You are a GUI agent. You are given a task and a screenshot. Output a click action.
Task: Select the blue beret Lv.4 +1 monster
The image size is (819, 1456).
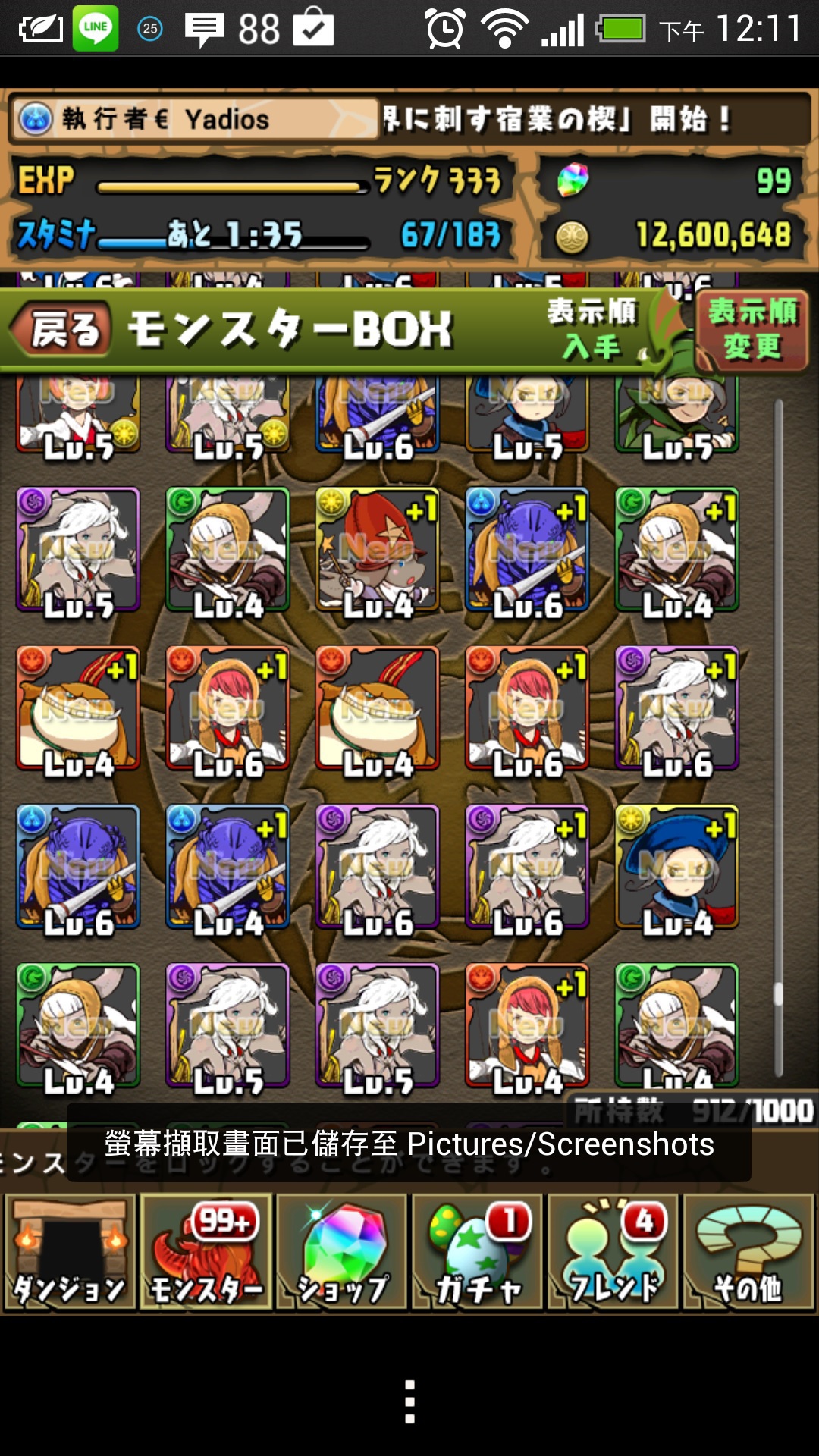point(677,867)
